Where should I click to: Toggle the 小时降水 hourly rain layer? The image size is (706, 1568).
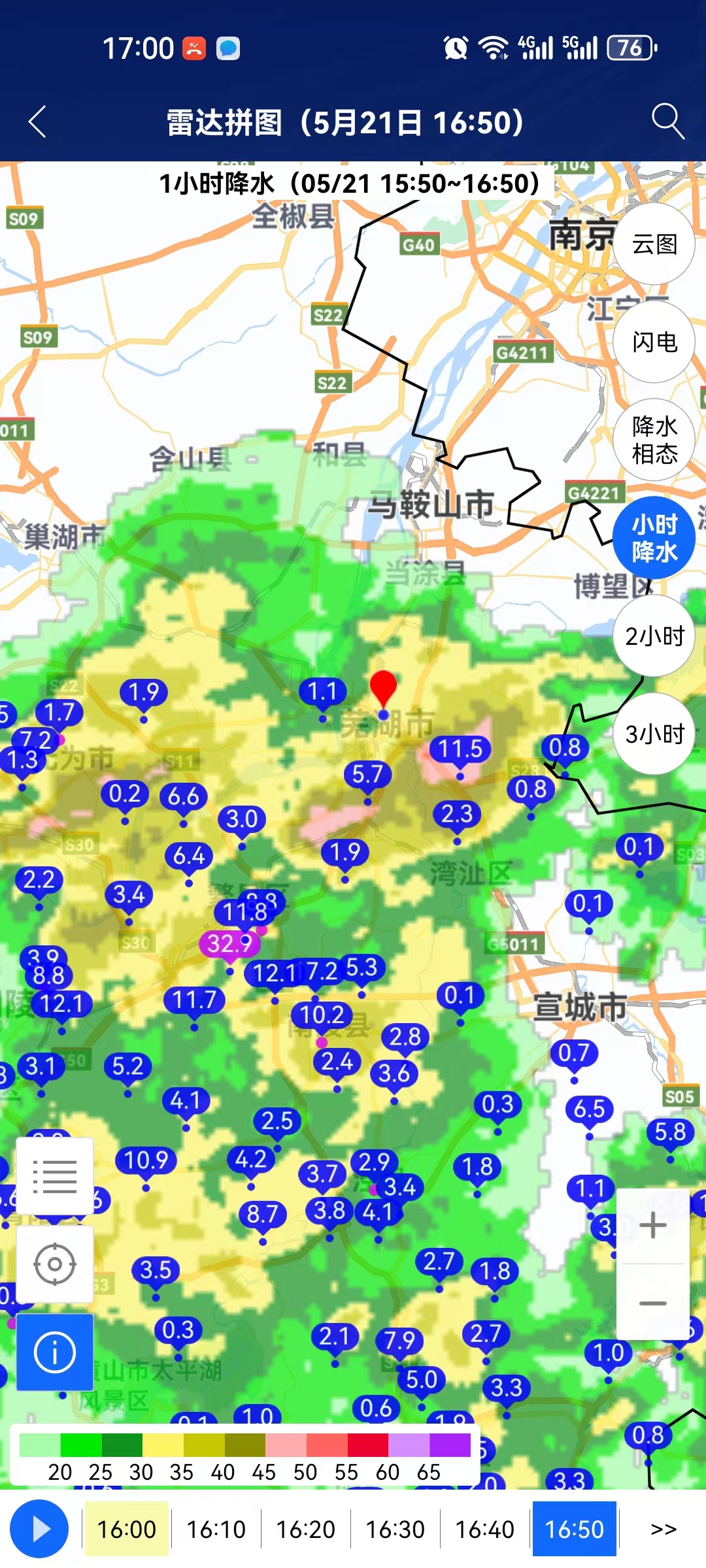(654, 538)
